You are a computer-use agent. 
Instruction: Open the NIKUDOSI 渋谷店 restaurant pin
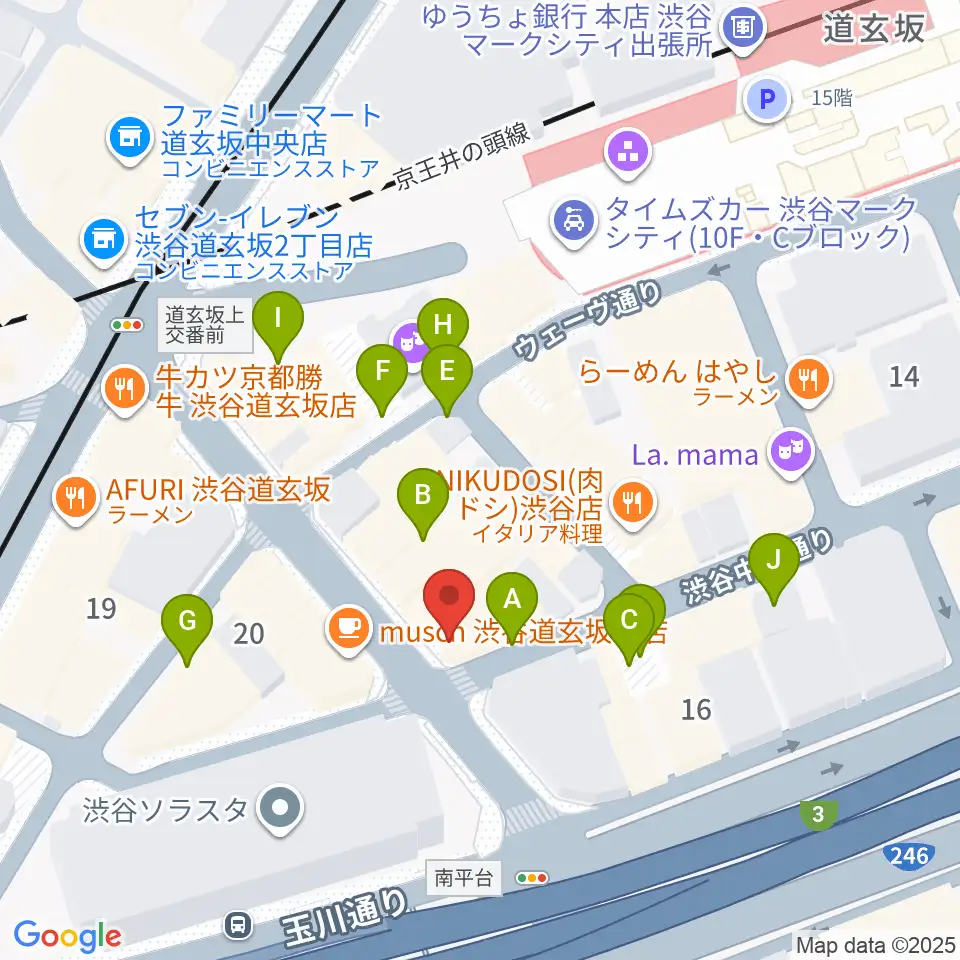(x=634, y=505)
